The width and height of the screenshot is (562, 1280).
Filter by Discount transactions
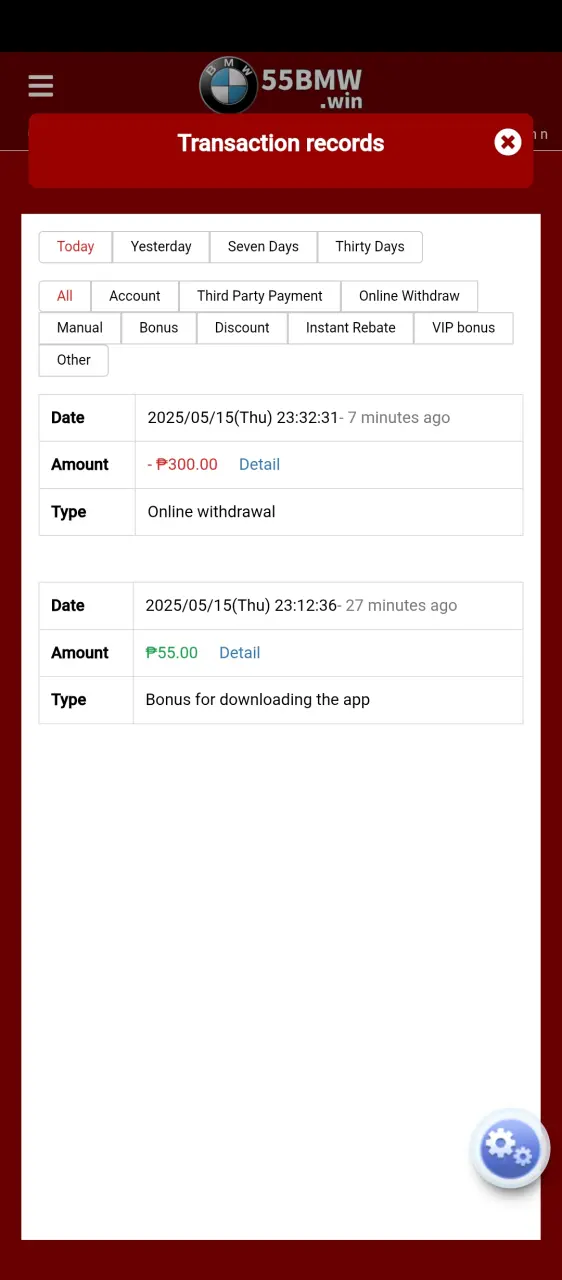[x=242, y=328]
